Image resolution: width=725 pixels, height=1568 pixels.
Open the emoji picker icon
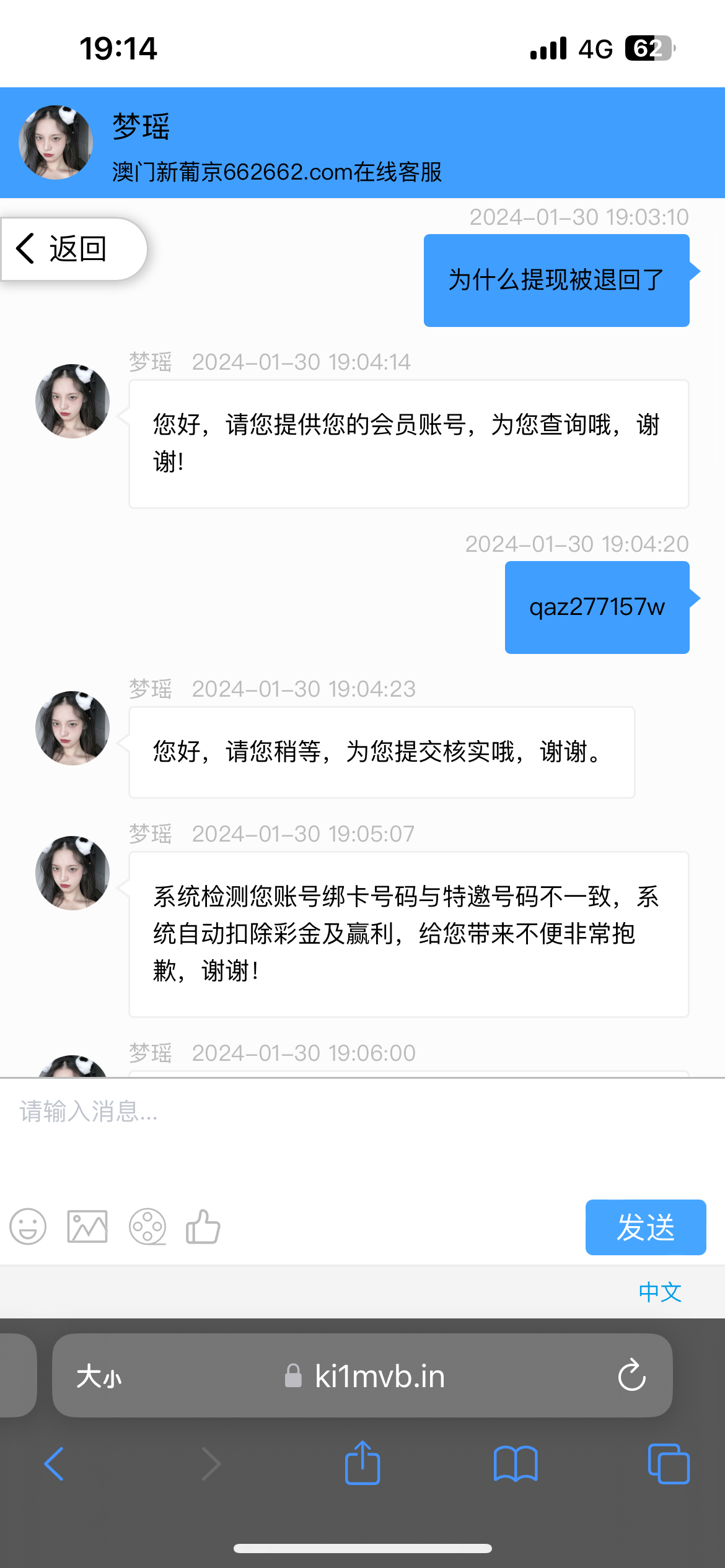coord(28,1226)
